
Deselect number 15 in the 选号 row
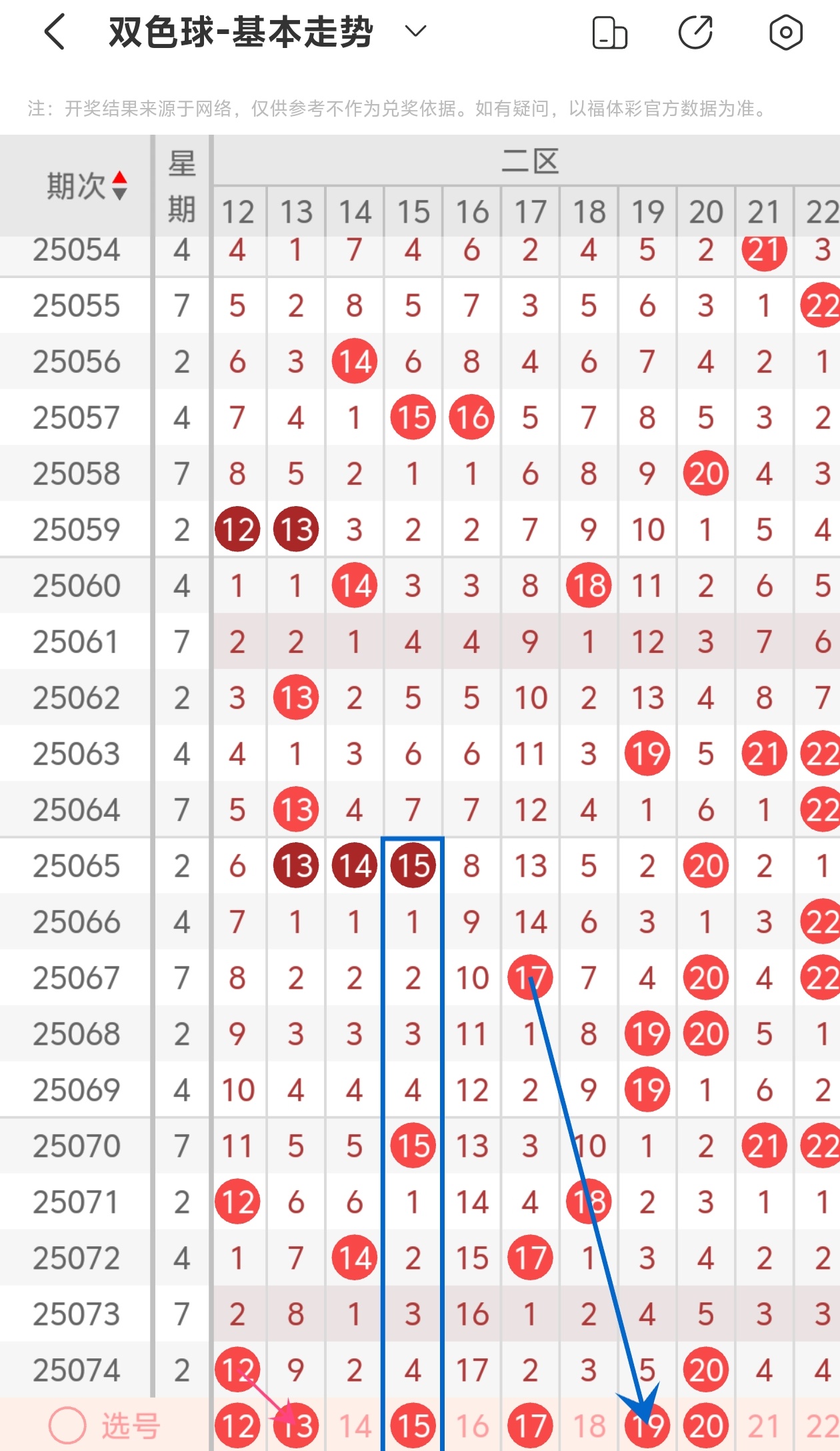pos(413,1426)
